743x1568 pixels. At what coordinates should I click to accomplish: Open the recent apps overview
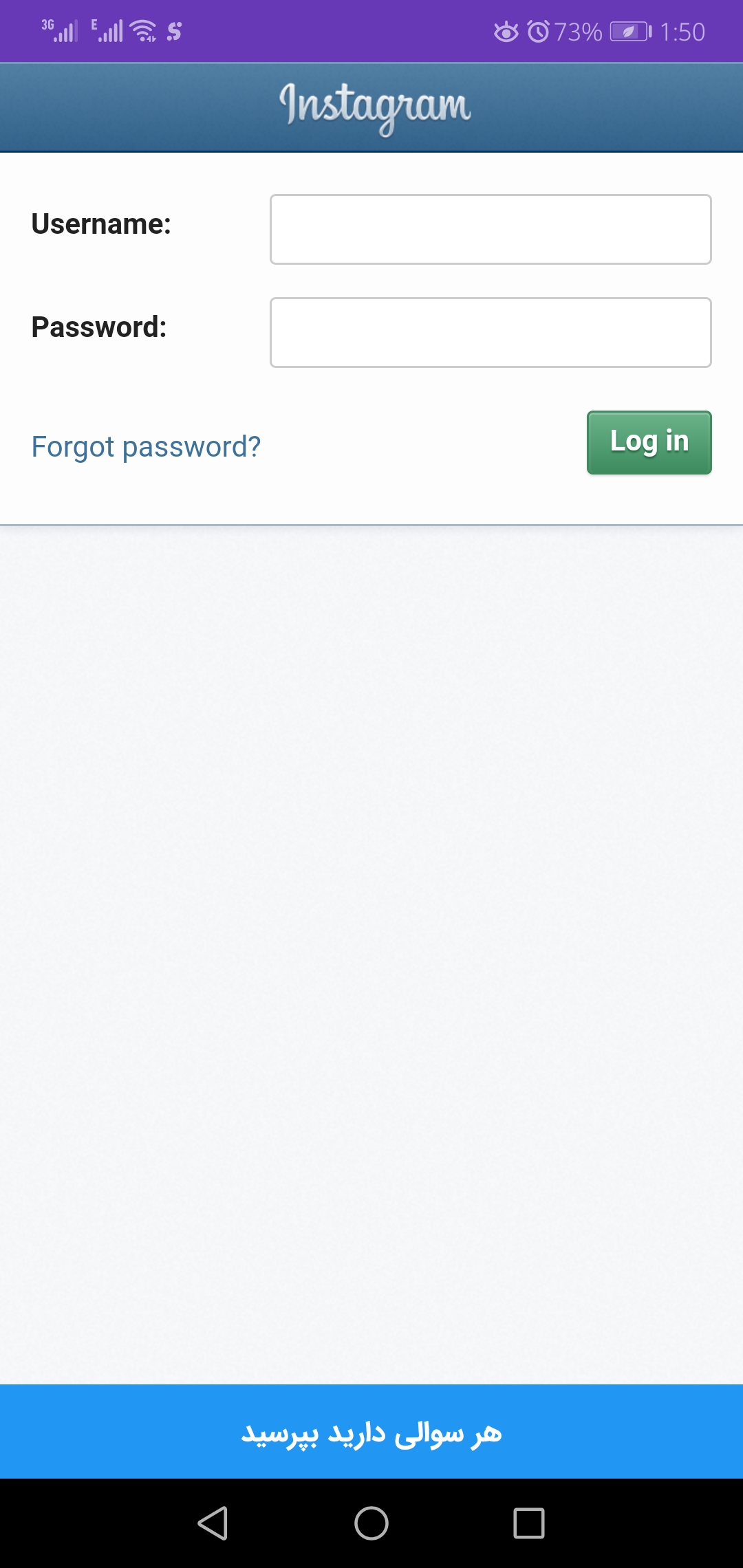click(528, 1523)
